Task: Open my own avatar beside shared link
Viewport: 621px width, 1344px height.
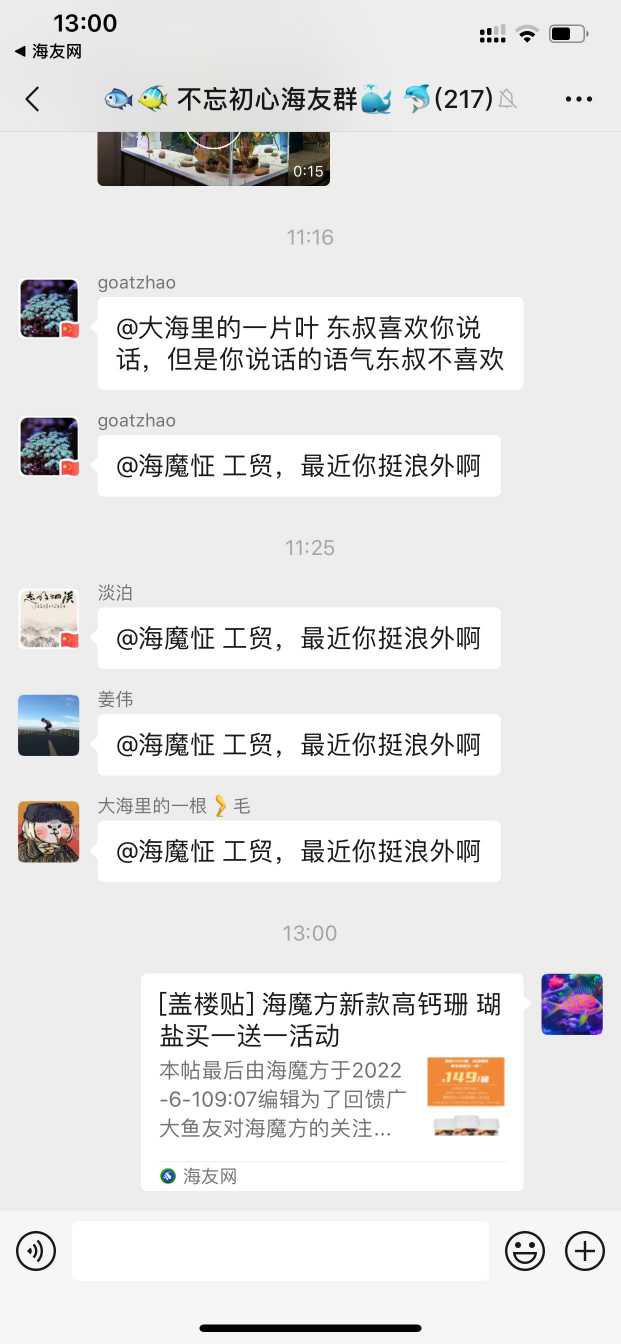Action: (x=572, y=1004)
